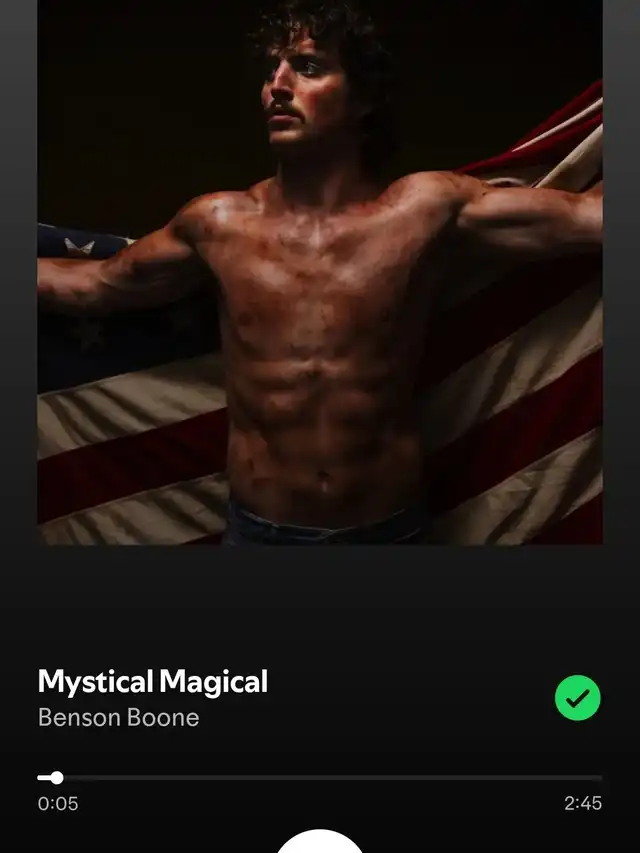Seek along the song progress bar

click(320, 777)
